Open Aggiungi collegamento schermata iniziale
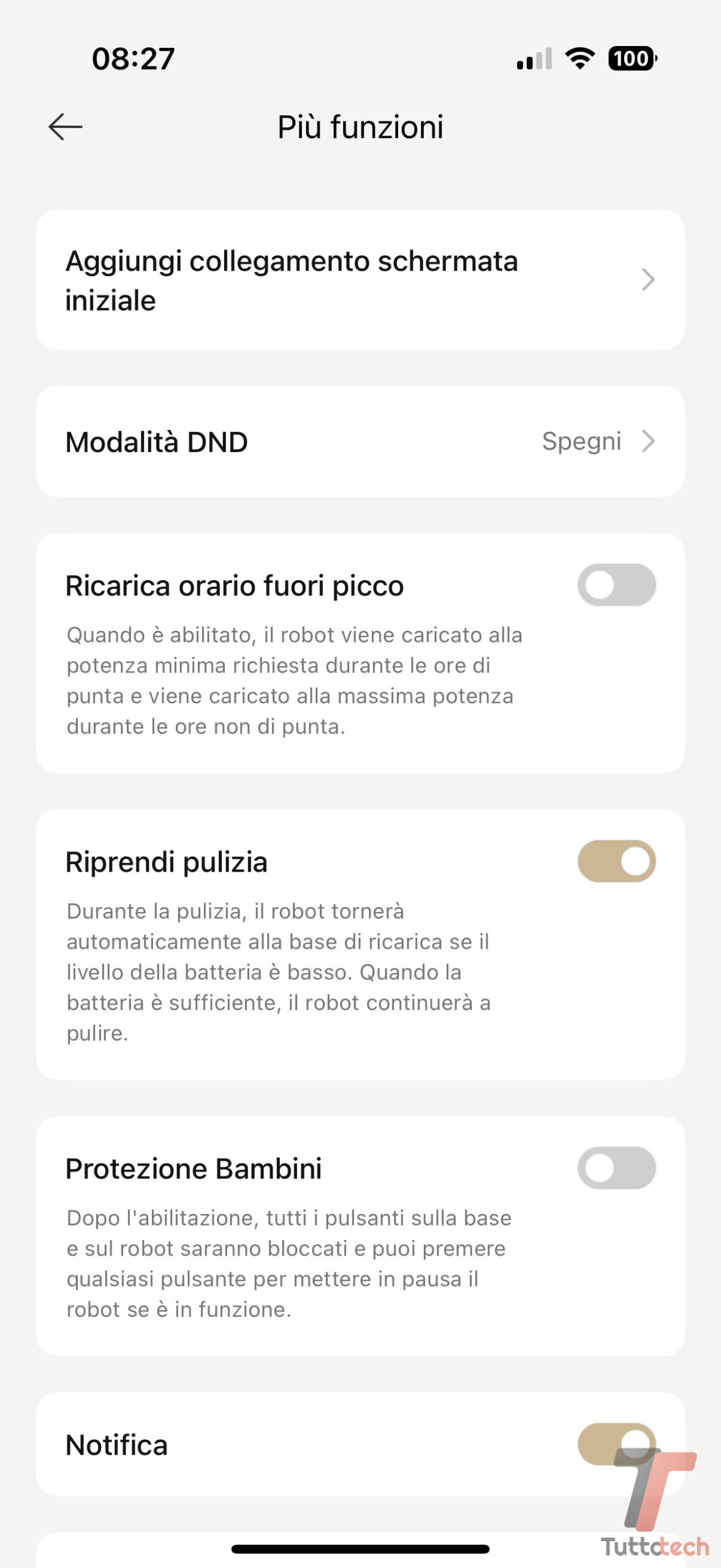Image resolution: width=721 pixels, height=1568 pixels. point(360,280)
